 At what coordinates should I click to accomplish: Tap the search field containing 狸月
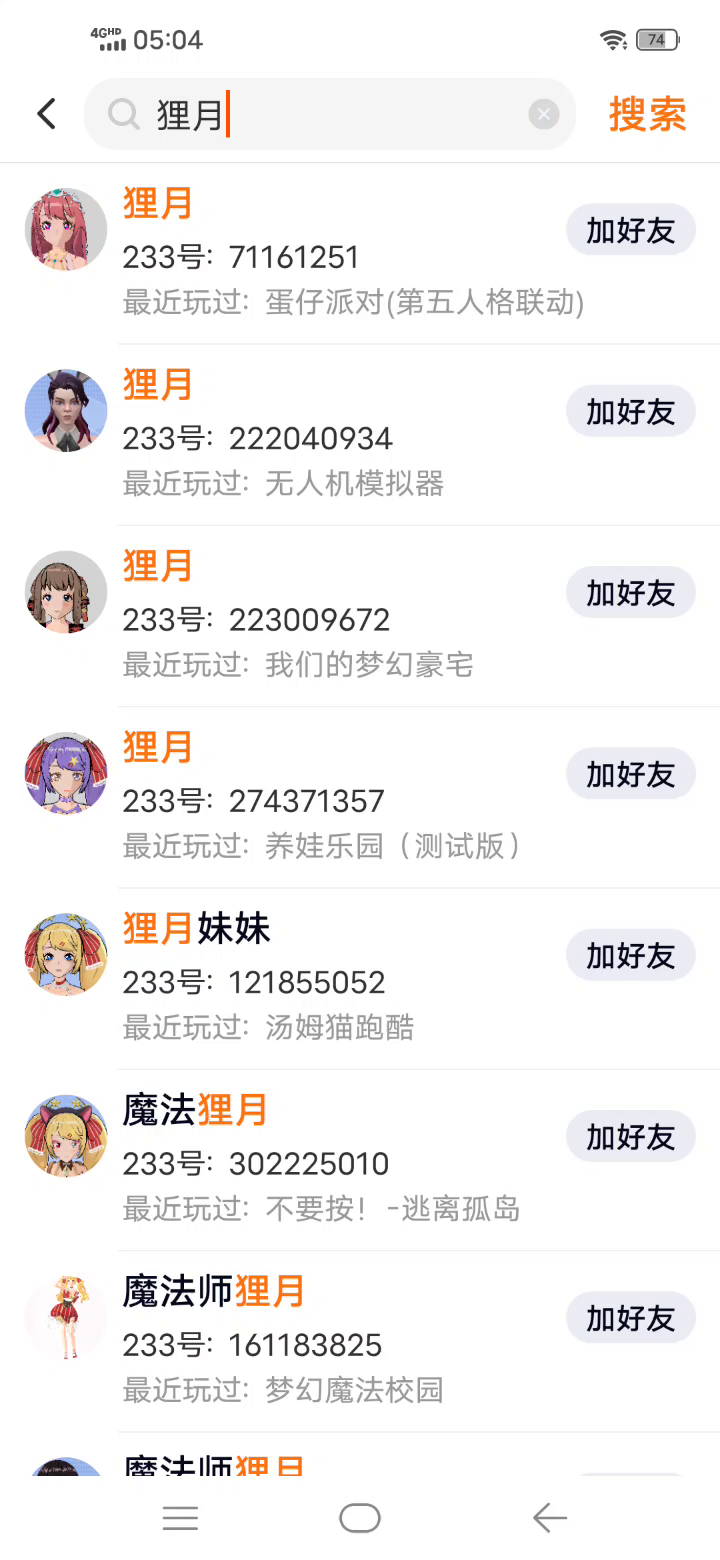[x=330, y=115]
